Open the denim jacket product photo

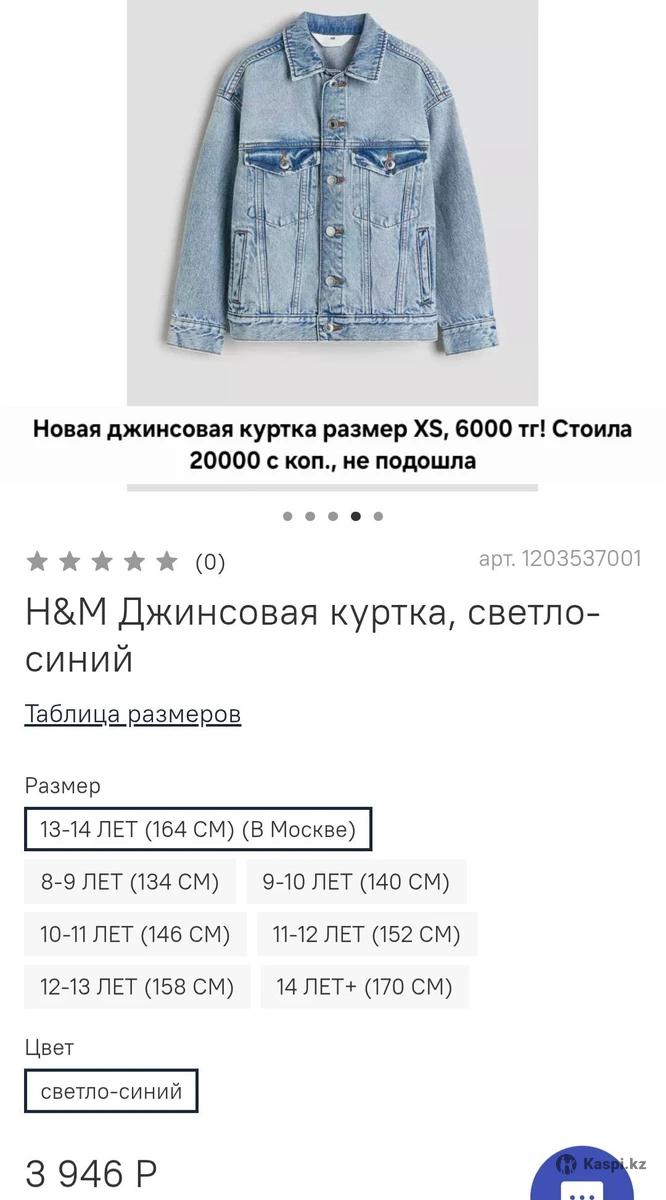pos(332,200)
